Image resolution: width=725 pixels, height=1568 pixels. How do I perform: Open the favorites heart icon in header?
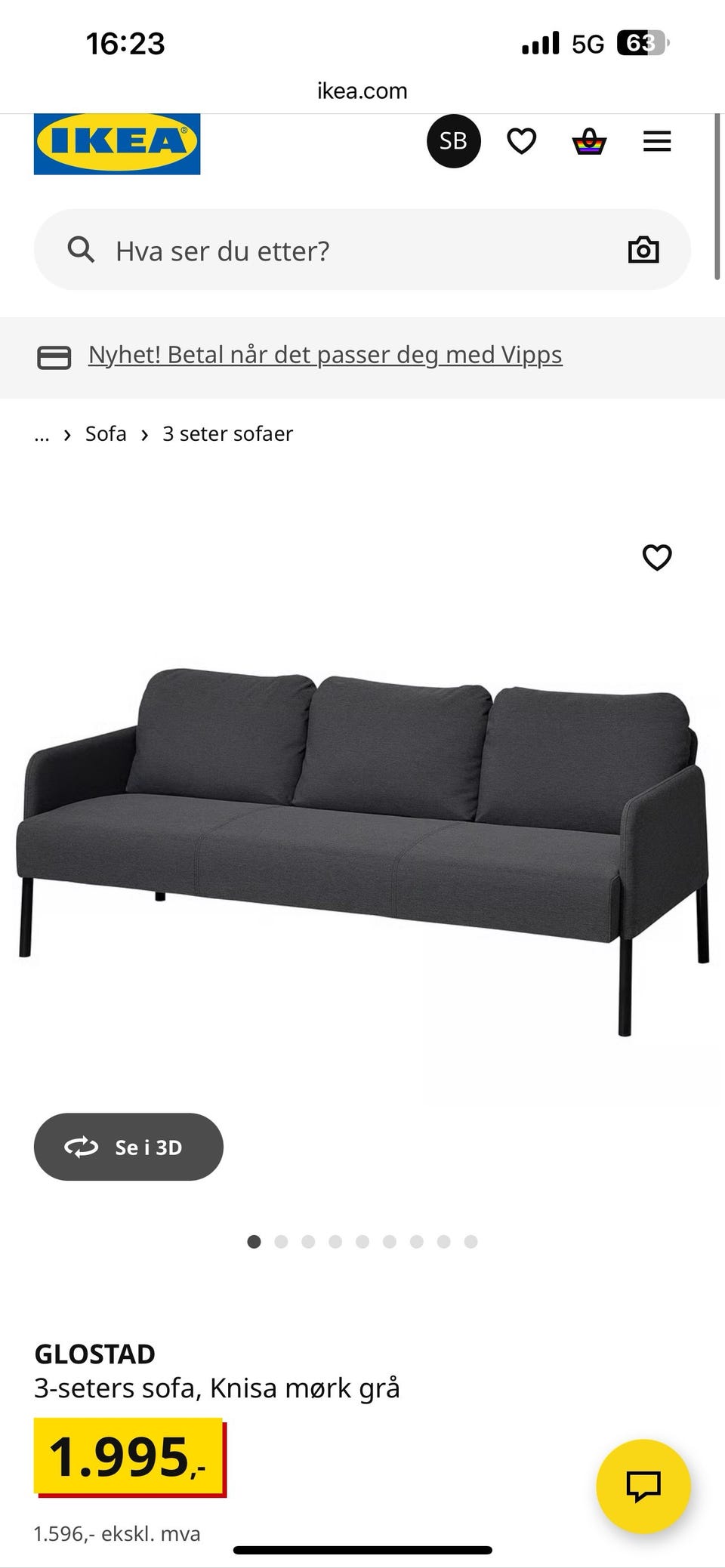tap(522, 141)
